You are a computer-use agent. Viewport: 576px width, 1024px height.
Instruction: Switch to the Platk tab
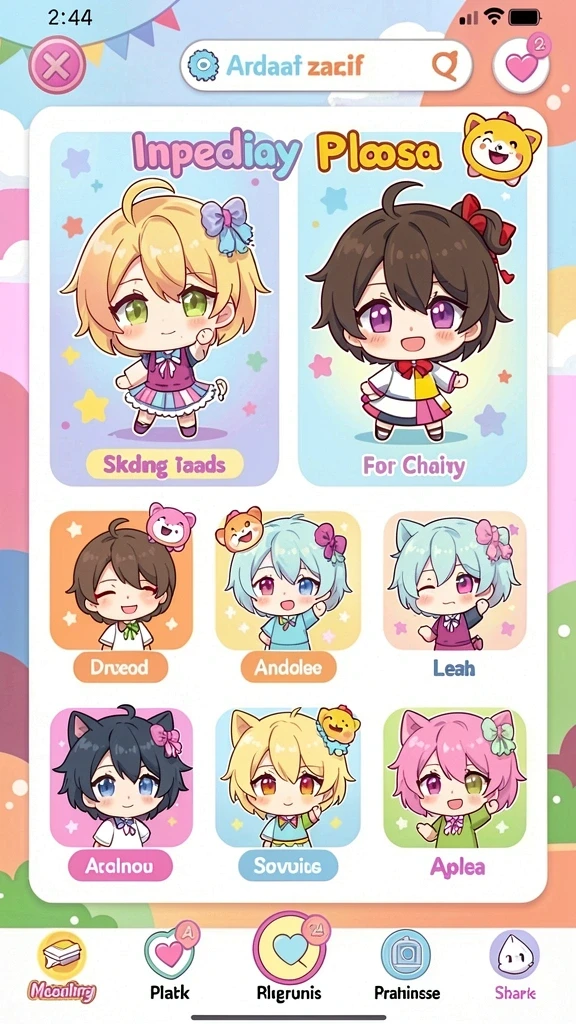[x=170, y=967]
